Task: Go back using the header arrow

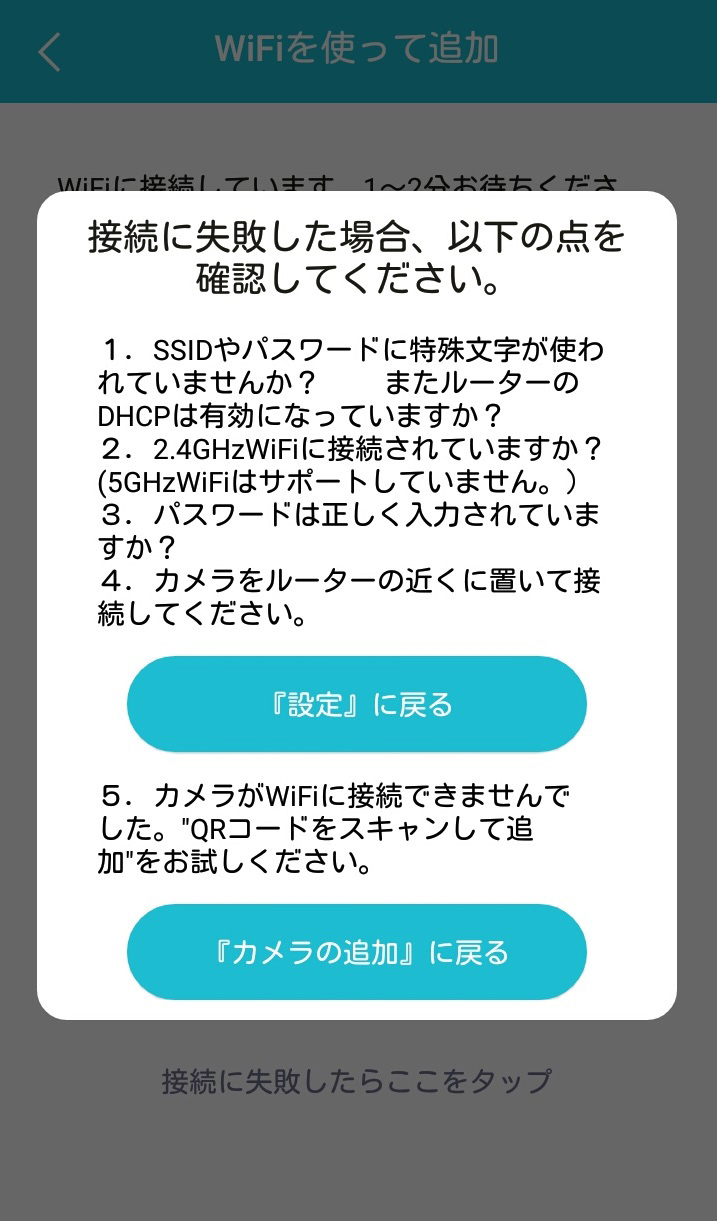Action: click(x=49, y=51)
